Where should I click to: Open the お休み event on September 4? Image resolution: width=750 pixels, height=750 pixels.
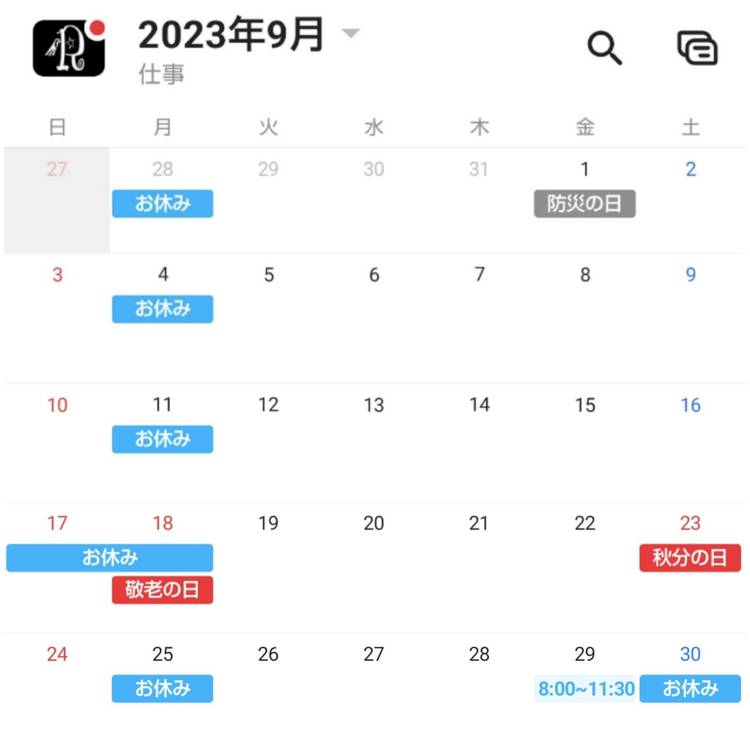point(162,309)
